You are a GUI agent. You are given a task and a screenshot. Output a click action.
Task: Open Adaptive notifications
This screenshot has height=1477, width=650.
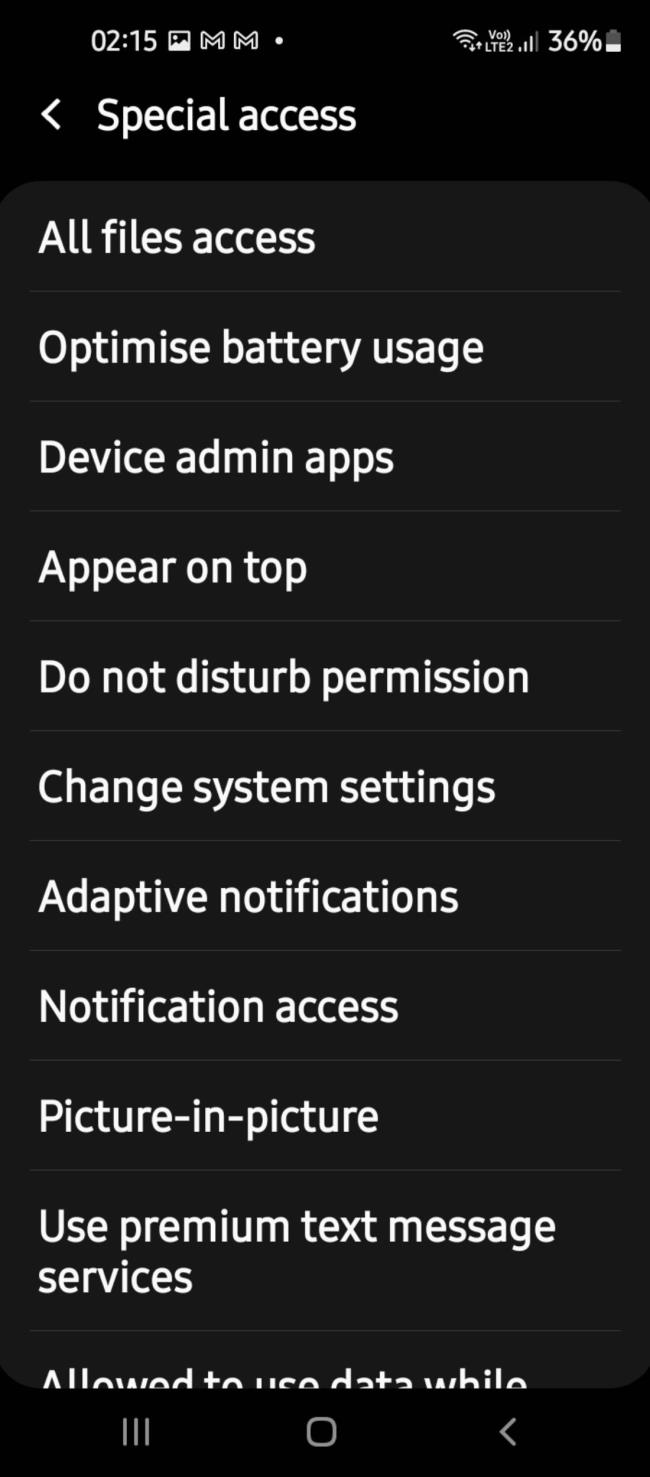(325, 897)
